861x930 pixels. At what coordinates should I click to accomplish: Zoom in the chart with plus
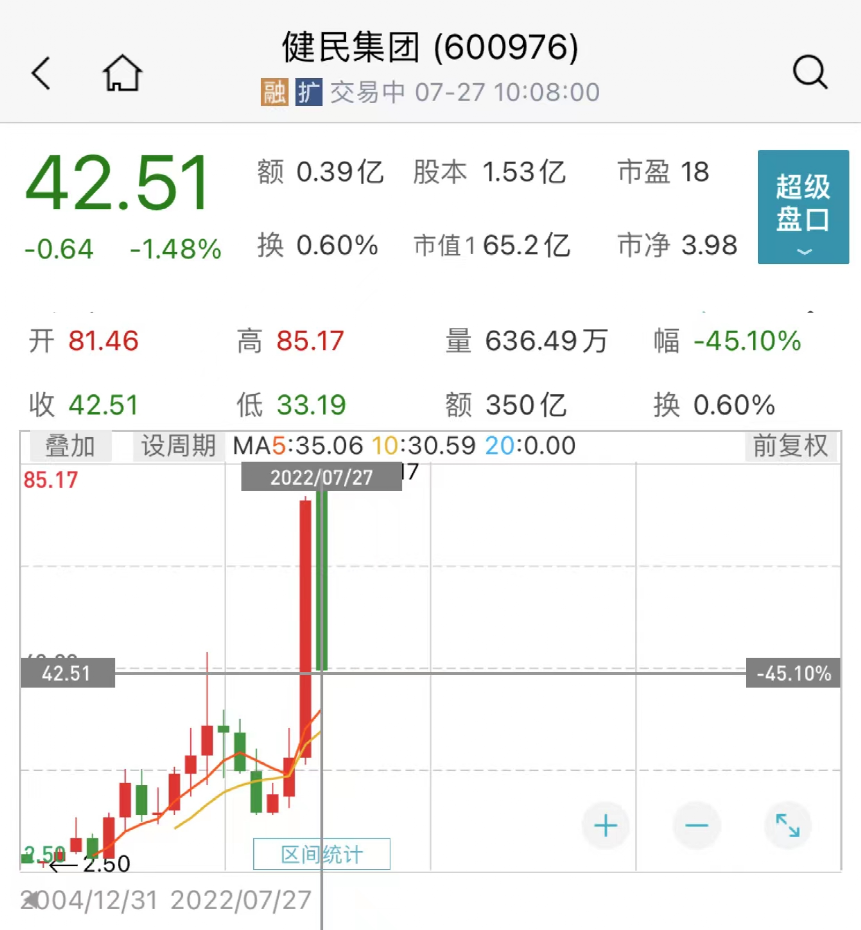click(606, 826)
